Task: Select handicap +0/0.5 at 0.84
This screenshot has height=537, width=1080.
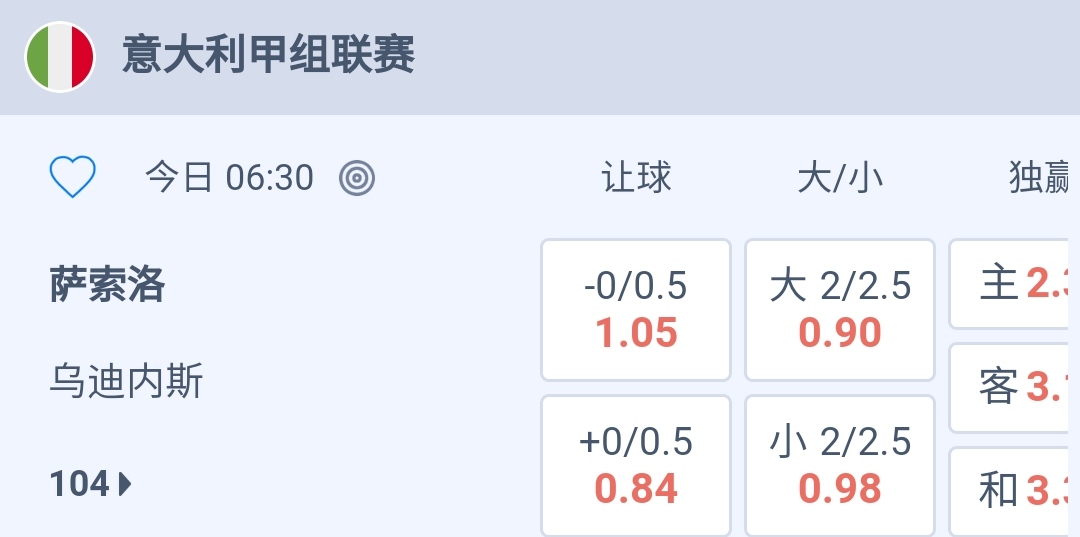Action: 636,466
